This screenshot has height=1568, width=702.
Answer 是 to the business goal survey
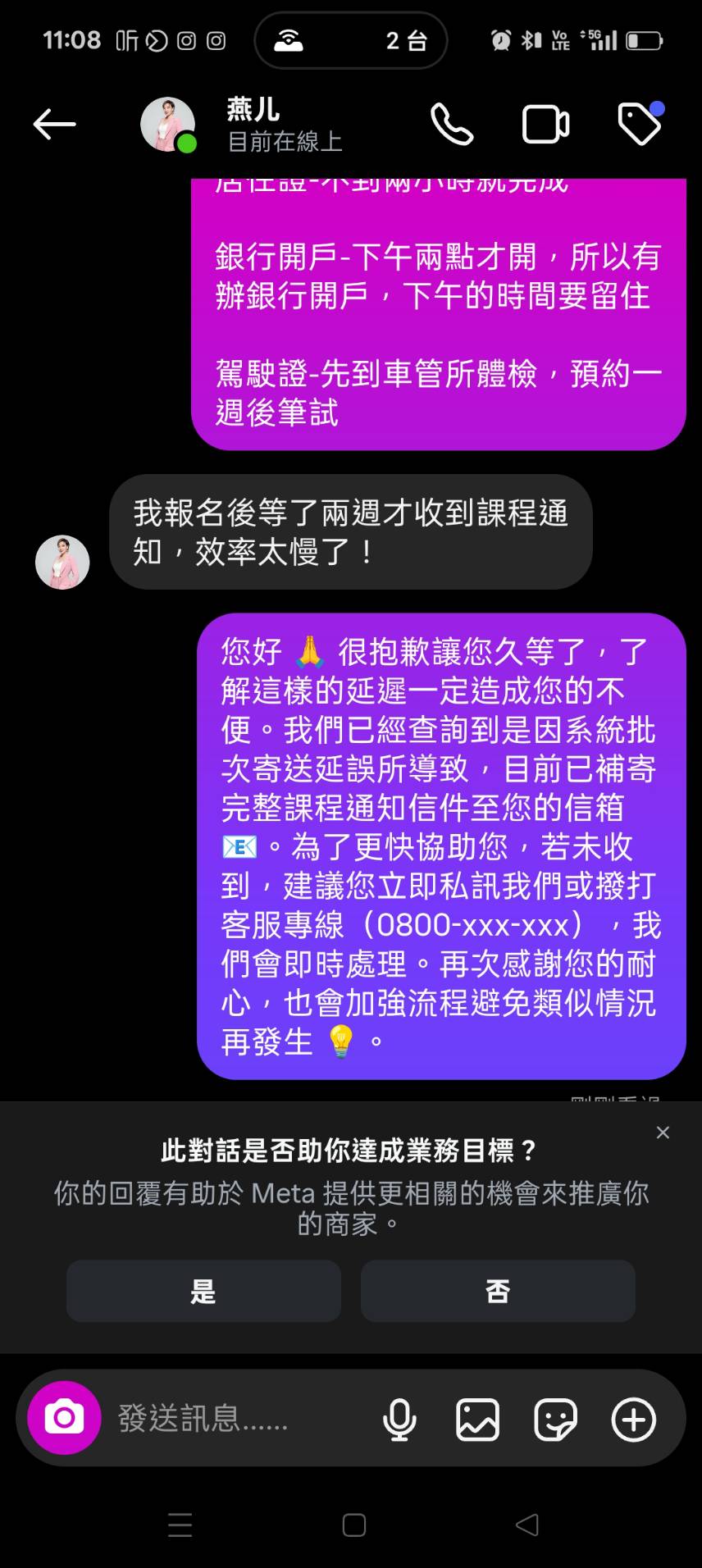click(x=203, y=1291)
